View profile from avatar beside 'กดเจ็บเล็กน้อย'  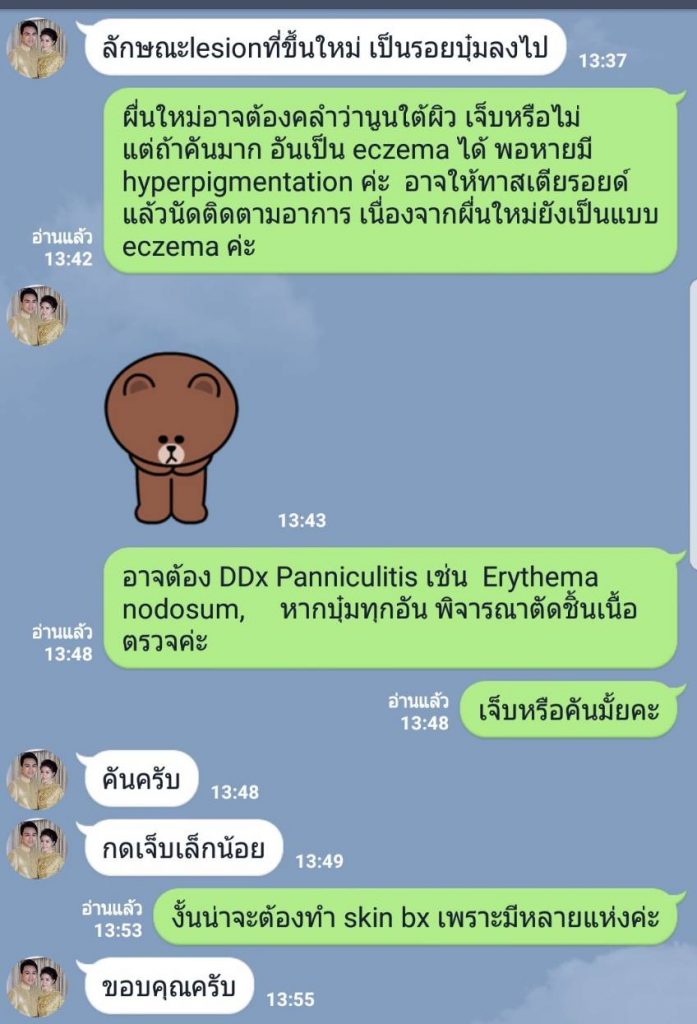point(37,849)
